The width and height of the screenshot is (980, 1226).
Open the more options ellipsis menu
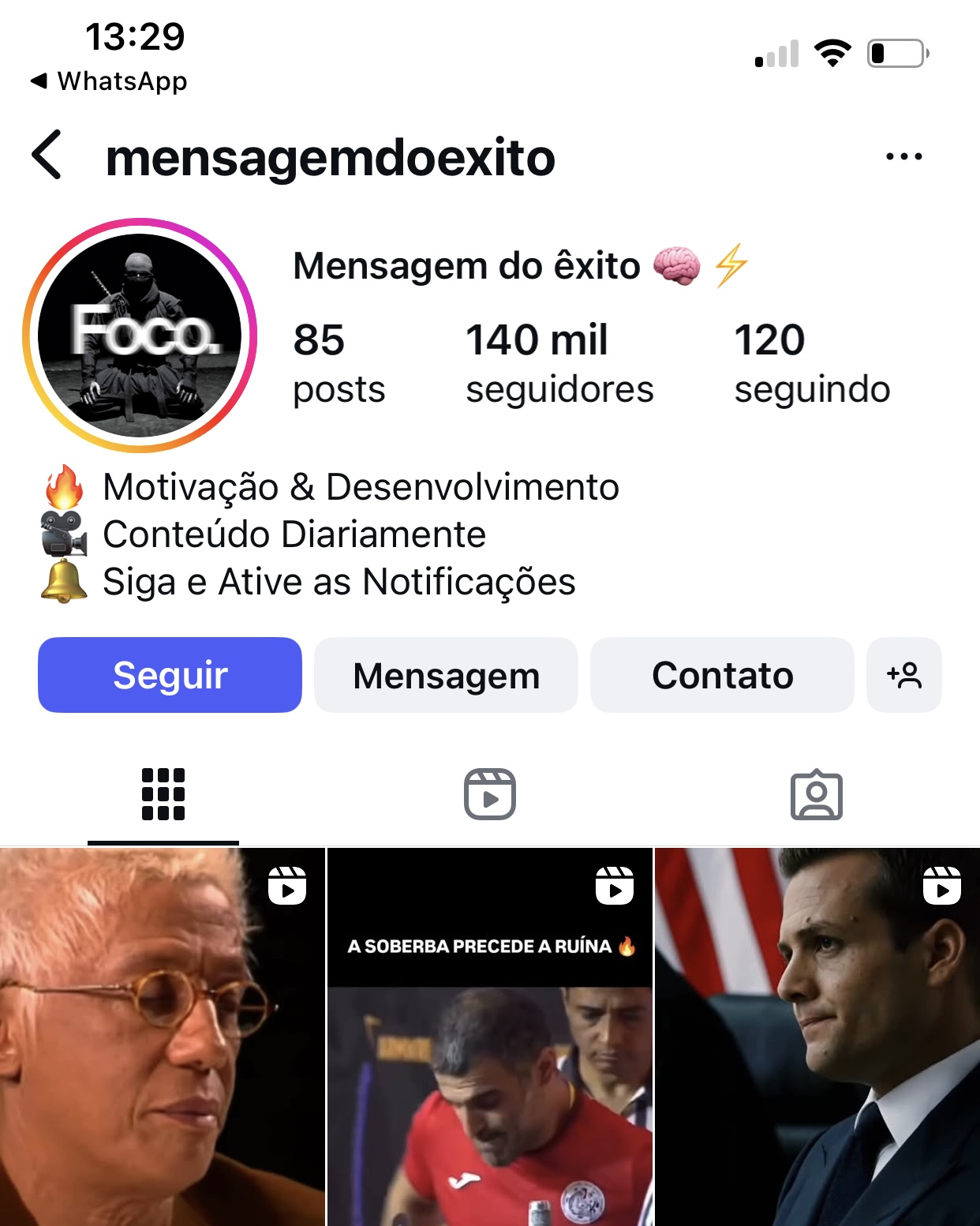pos(904,156)
